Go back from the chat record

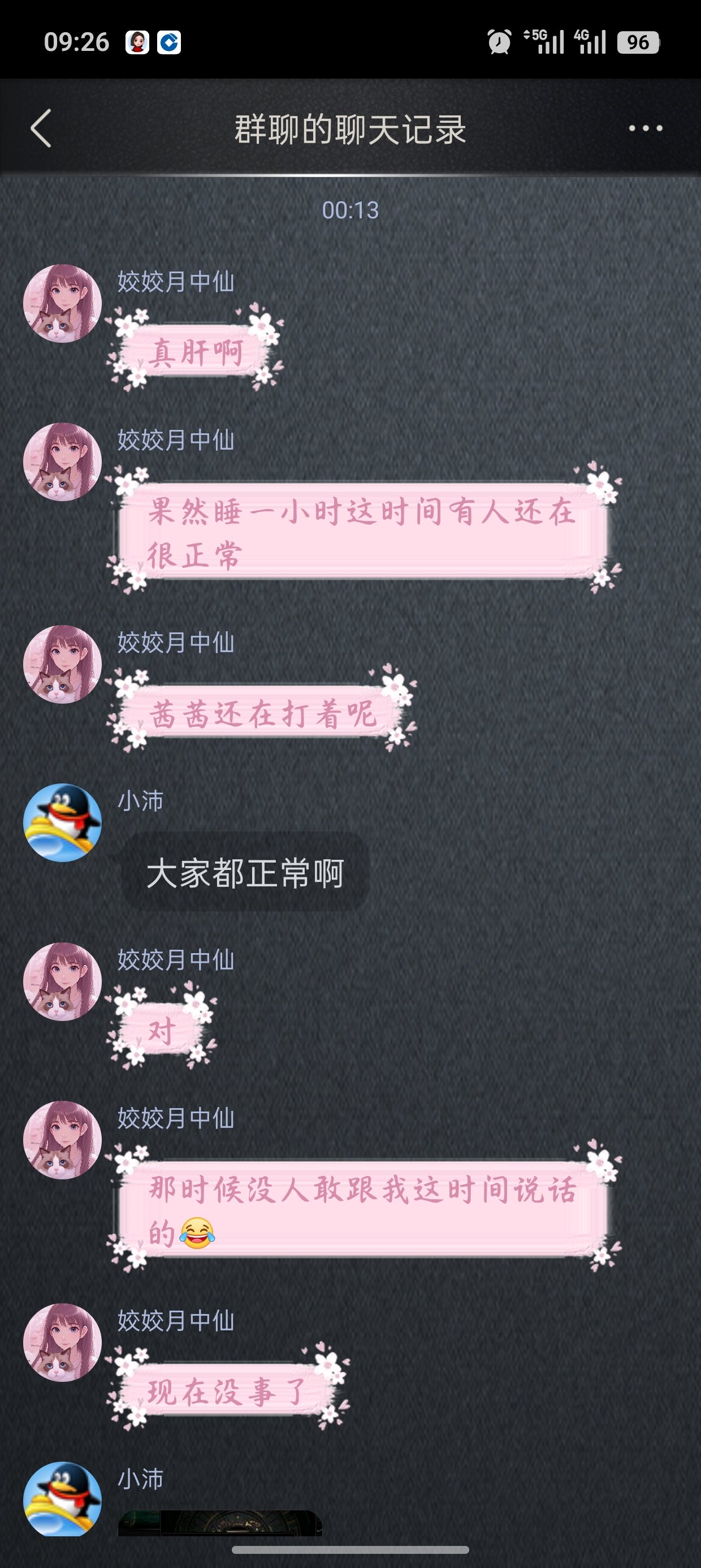click(41, 128)
